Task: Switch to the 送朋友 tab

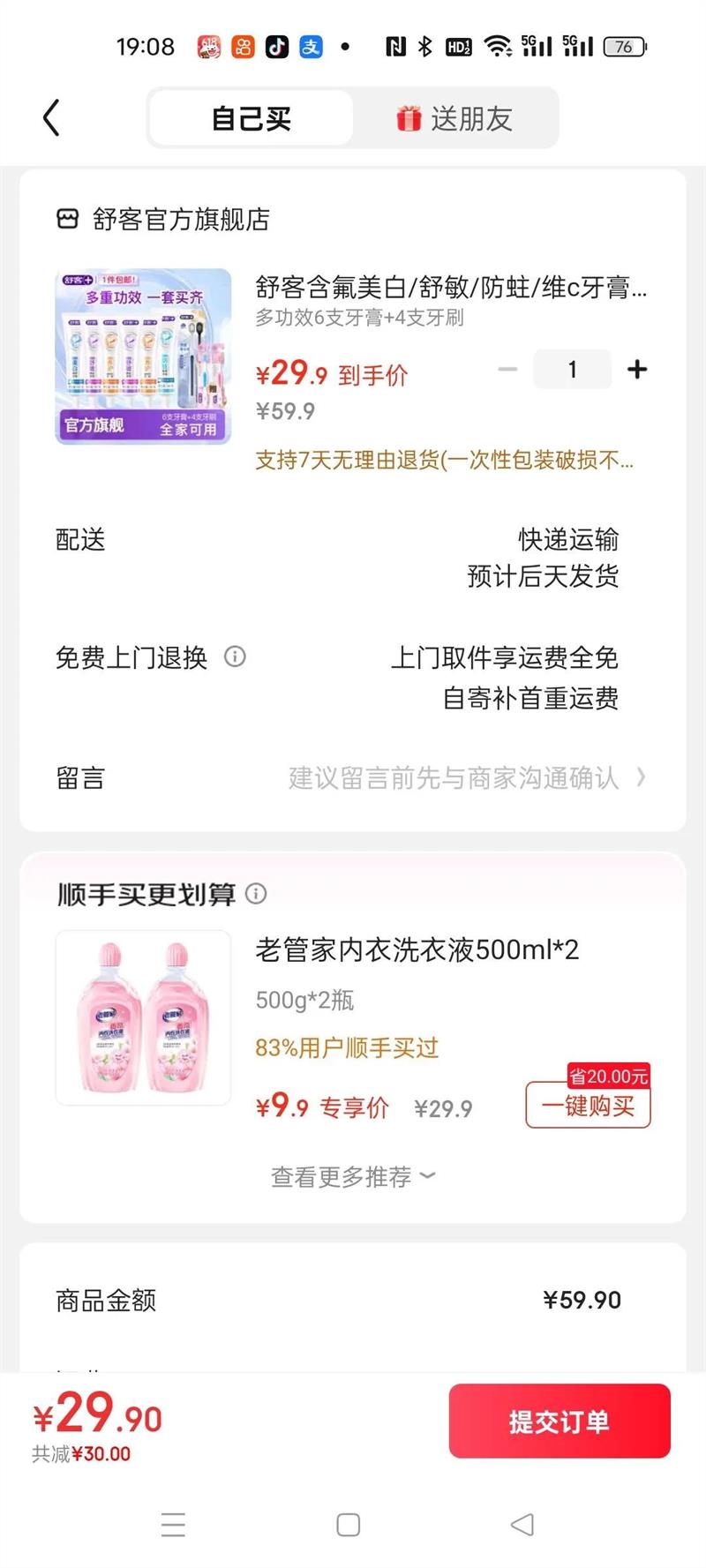Action: [x=454, y=118]
